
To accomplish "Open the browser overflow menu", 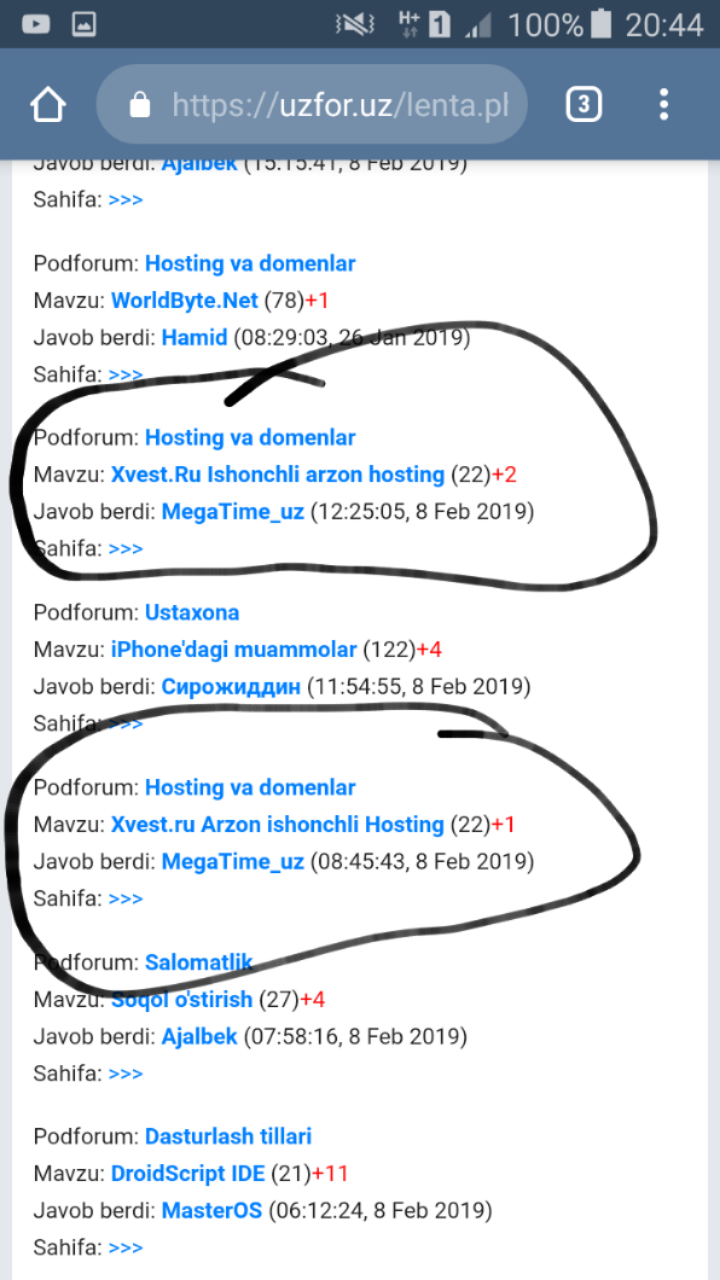I will (x=664, y=105).
